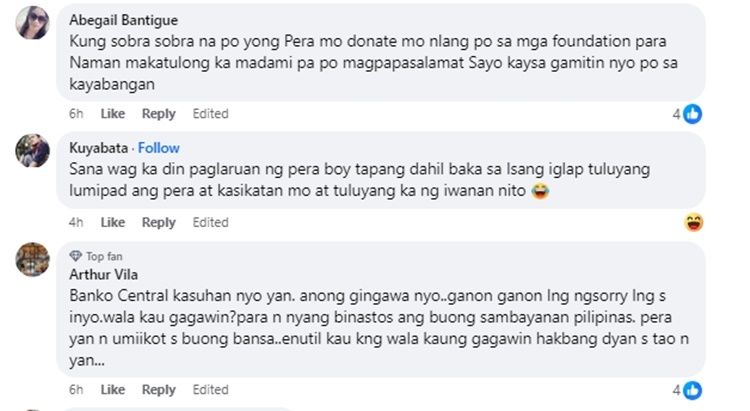Open Arthur Vila's profile name
This screenshot has width=750, height=411.
(105, 274)
